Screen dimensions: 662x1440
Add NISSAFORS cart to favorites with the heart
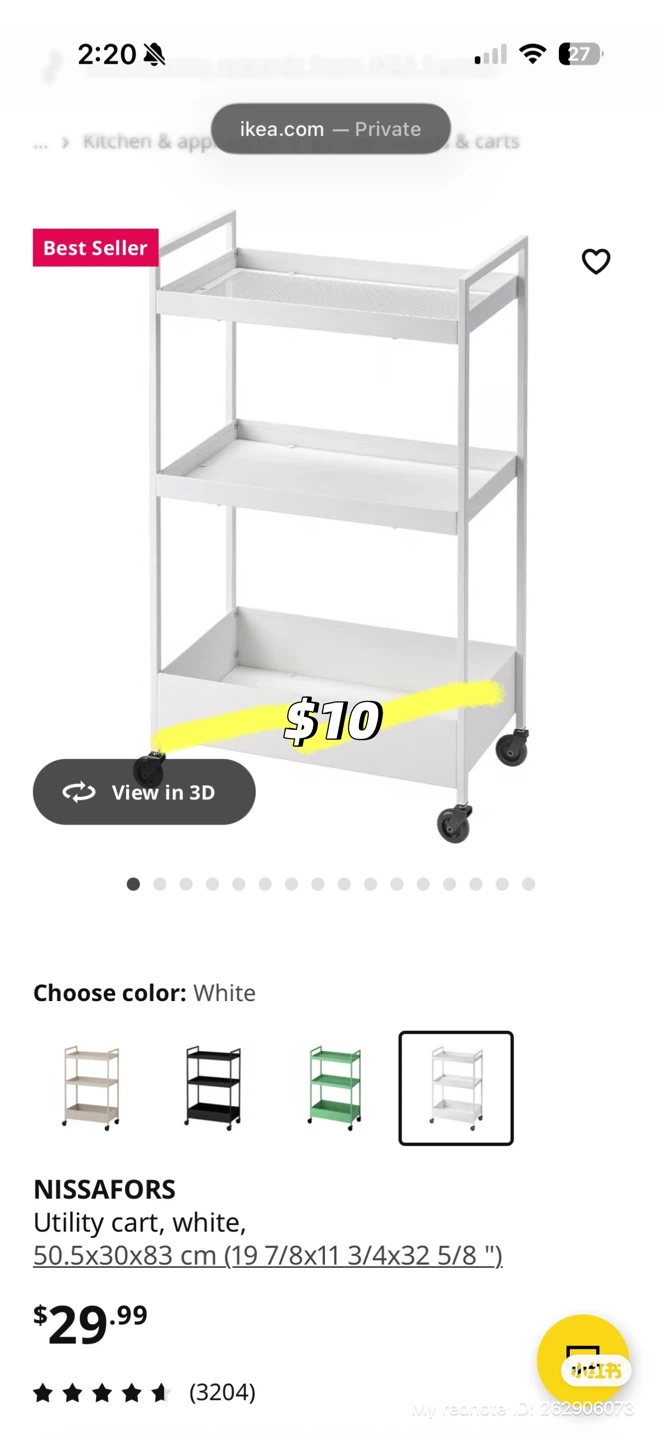tap(596, 261)
